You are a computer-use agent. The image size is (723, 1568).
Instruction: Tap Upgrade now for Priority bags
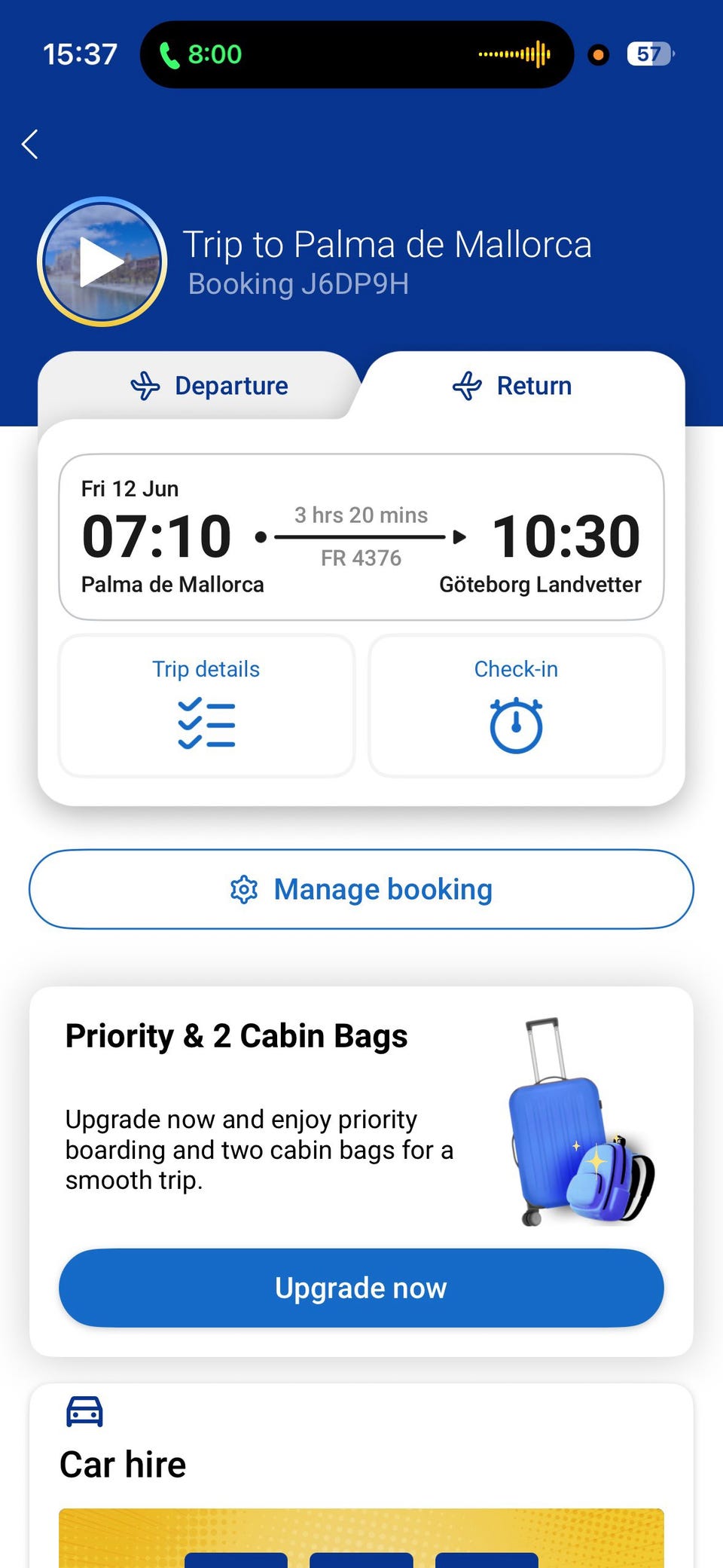pos(361,1288)
